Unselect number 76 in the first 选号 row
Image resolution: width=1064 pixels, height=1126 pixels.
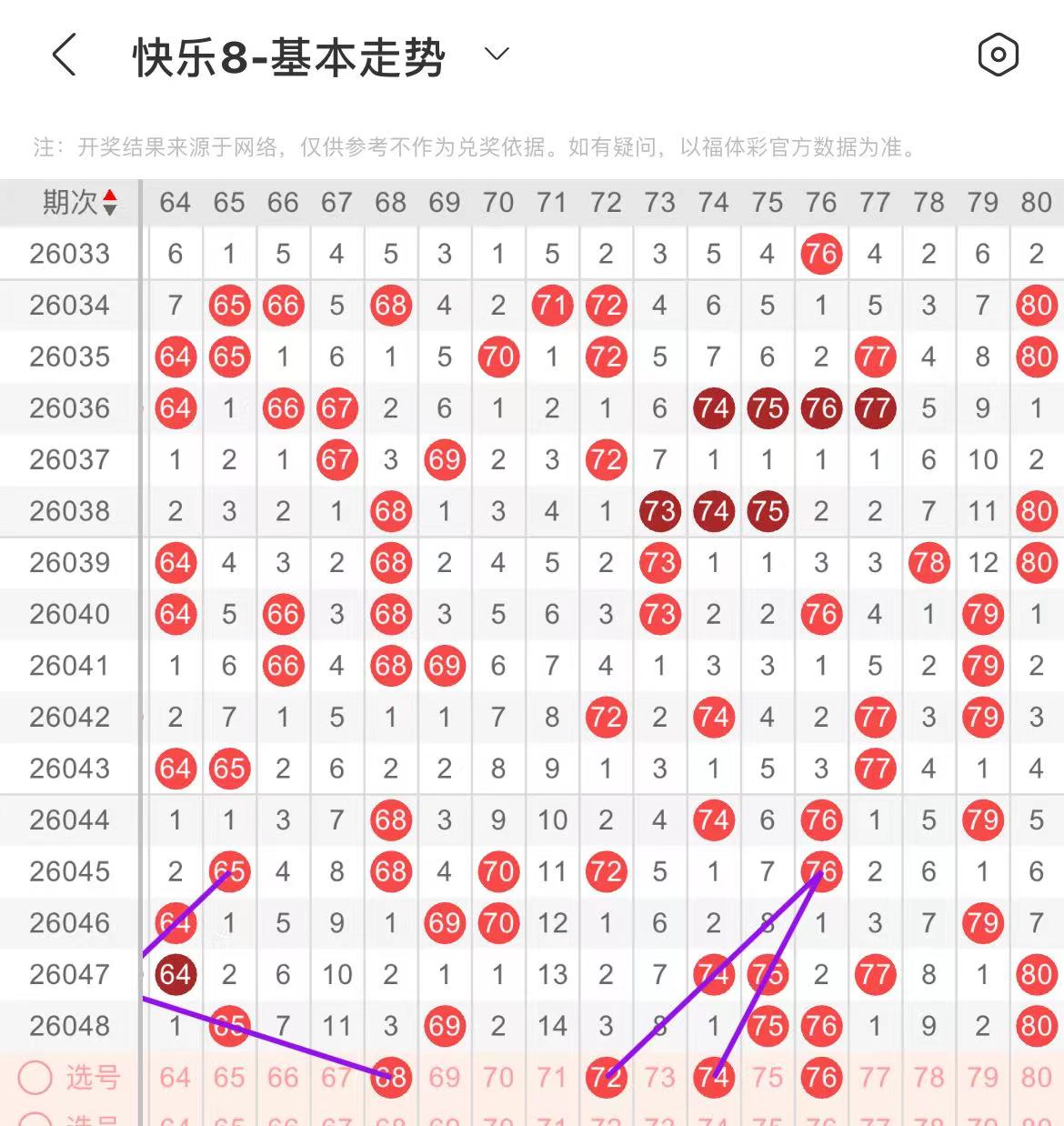coord(820,1078)
